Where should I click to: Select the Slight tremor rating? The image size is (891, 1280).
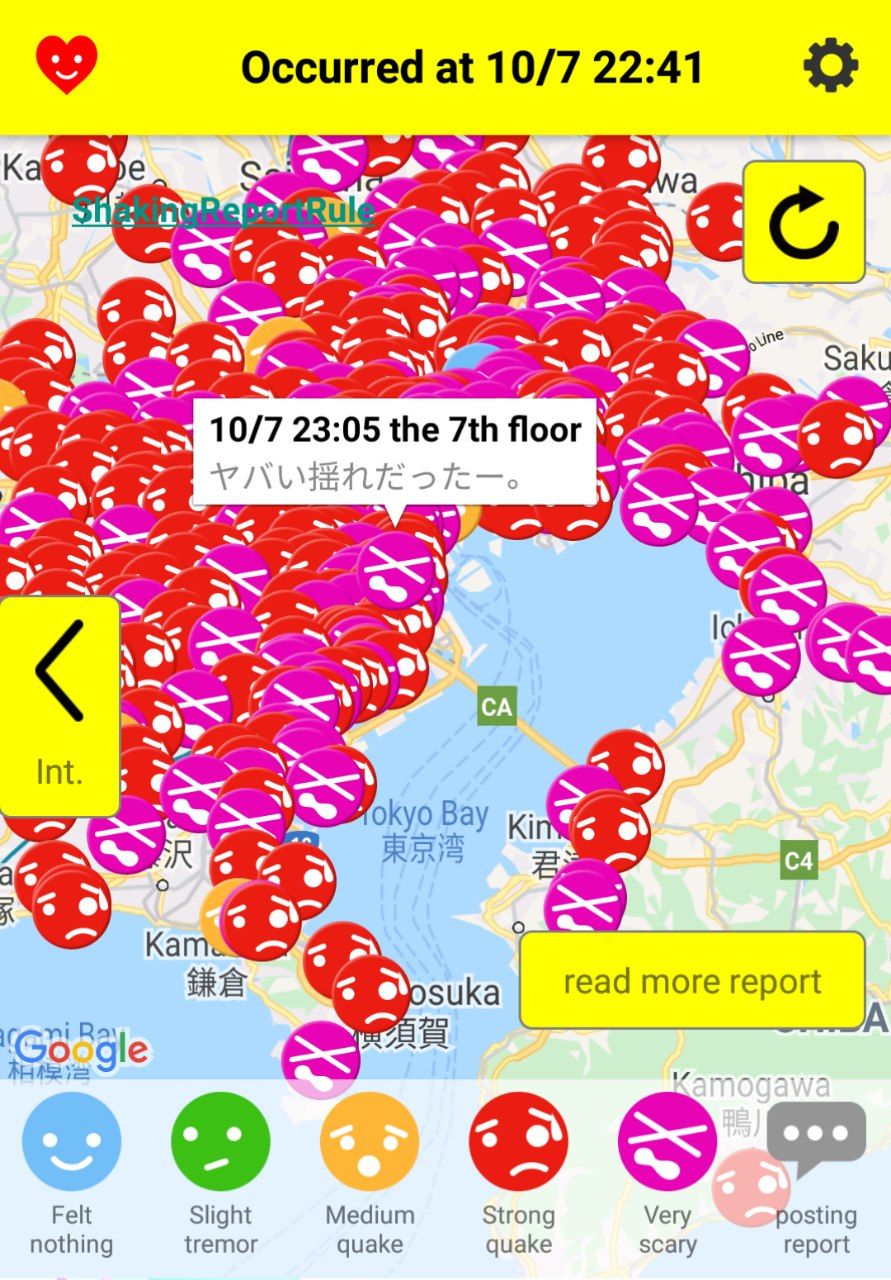click(220, 1142)
